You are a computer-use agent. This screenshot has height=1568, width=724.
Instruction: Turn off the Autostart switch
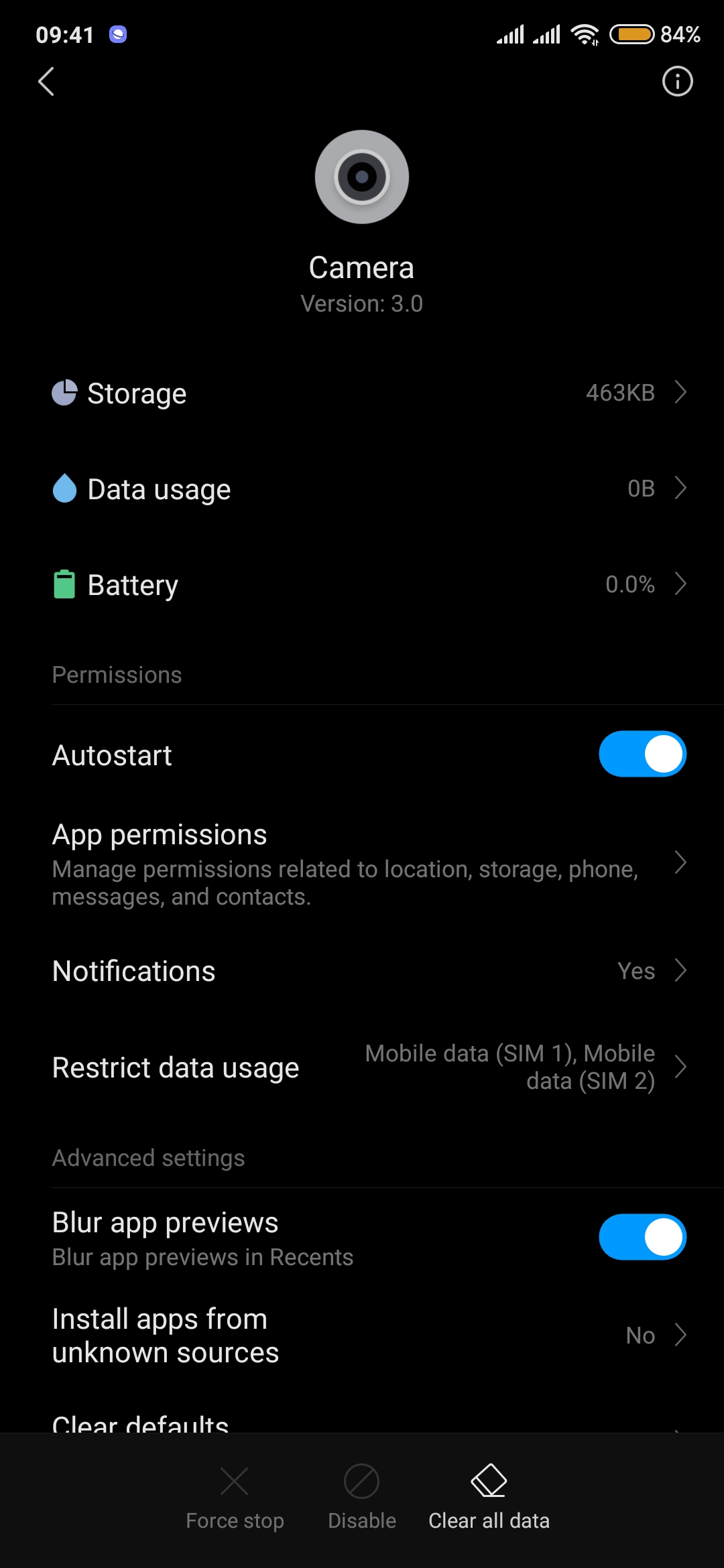coord(642,754)
